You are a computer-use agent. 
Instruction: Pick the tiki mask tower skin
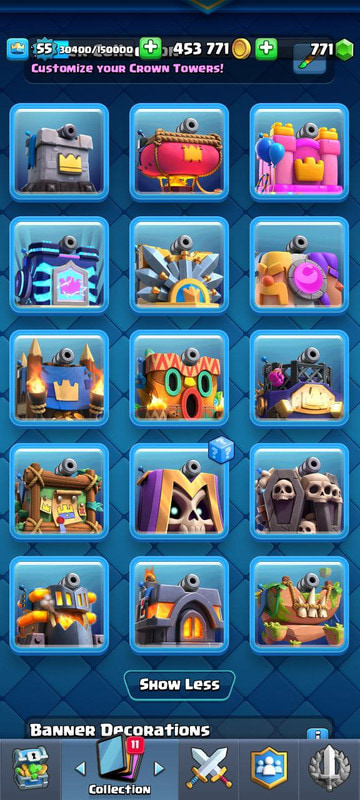click(179, 379)
